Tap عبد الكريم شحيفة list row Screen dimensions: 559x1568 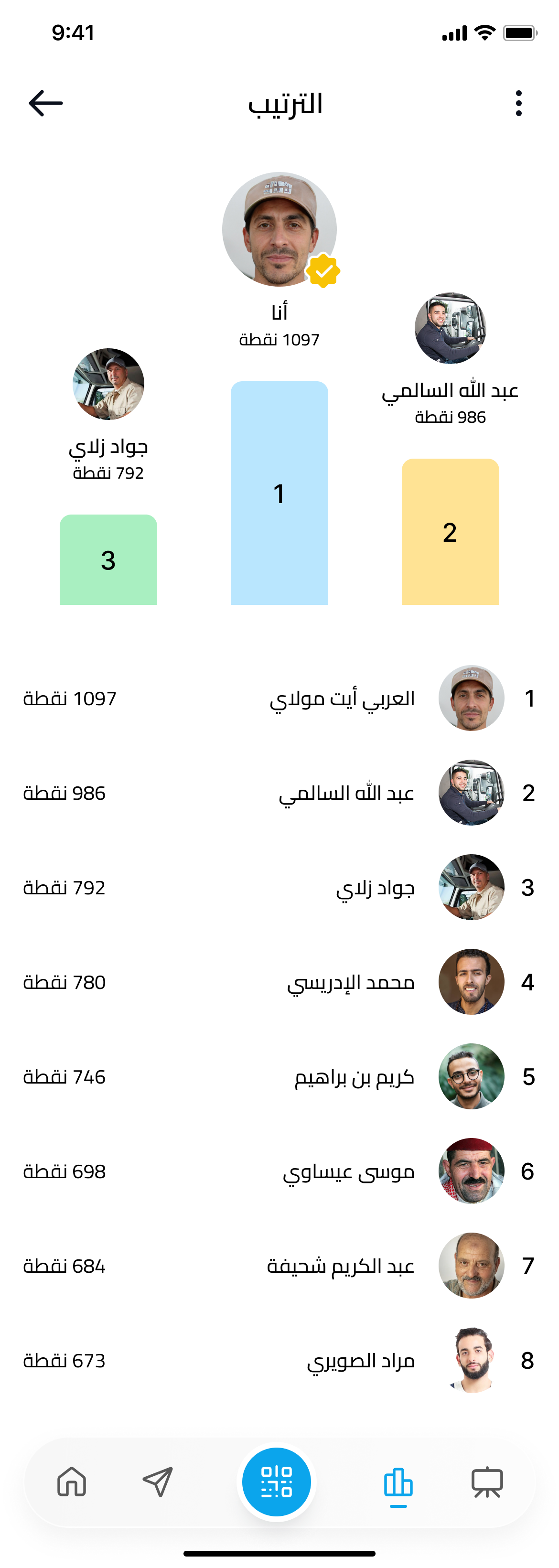tap(279, 1266)
